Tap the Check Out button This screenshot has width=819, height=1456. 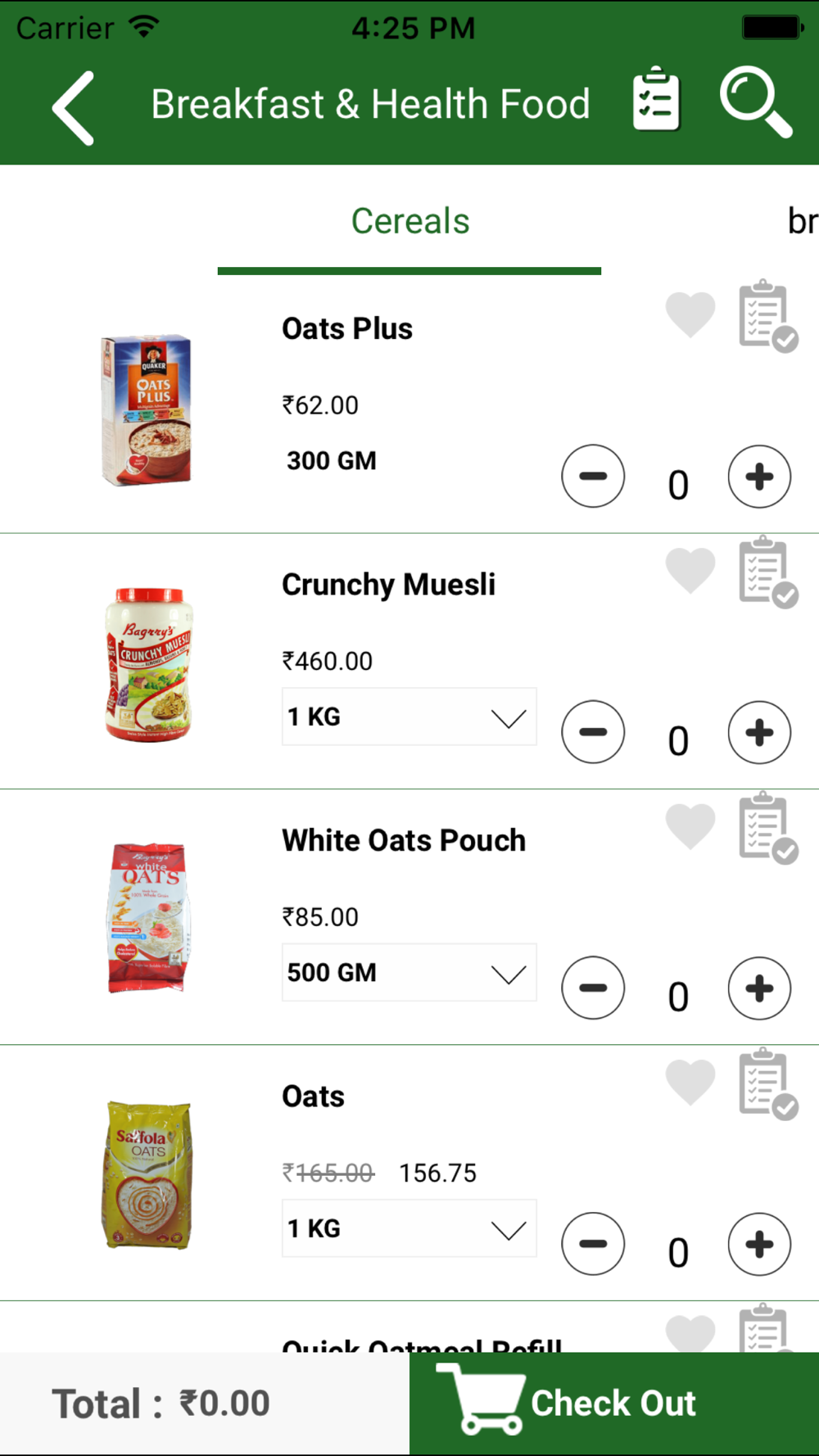point(614,1403)
